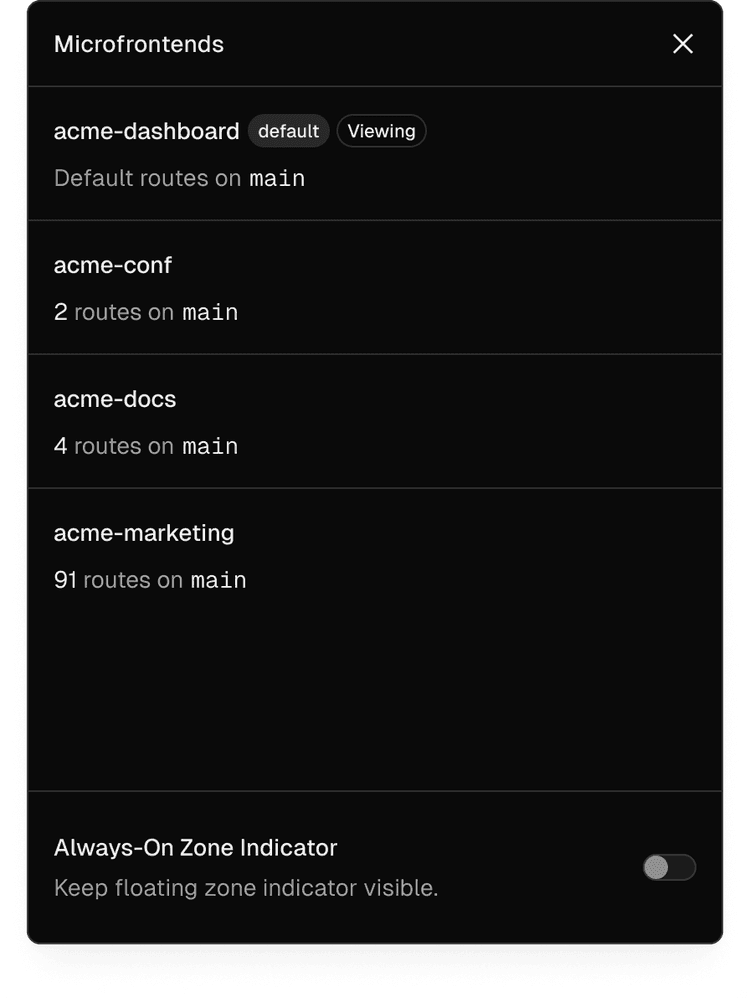Click the Viewing badge next to acme-dashboard

click(x=381, y=130)
